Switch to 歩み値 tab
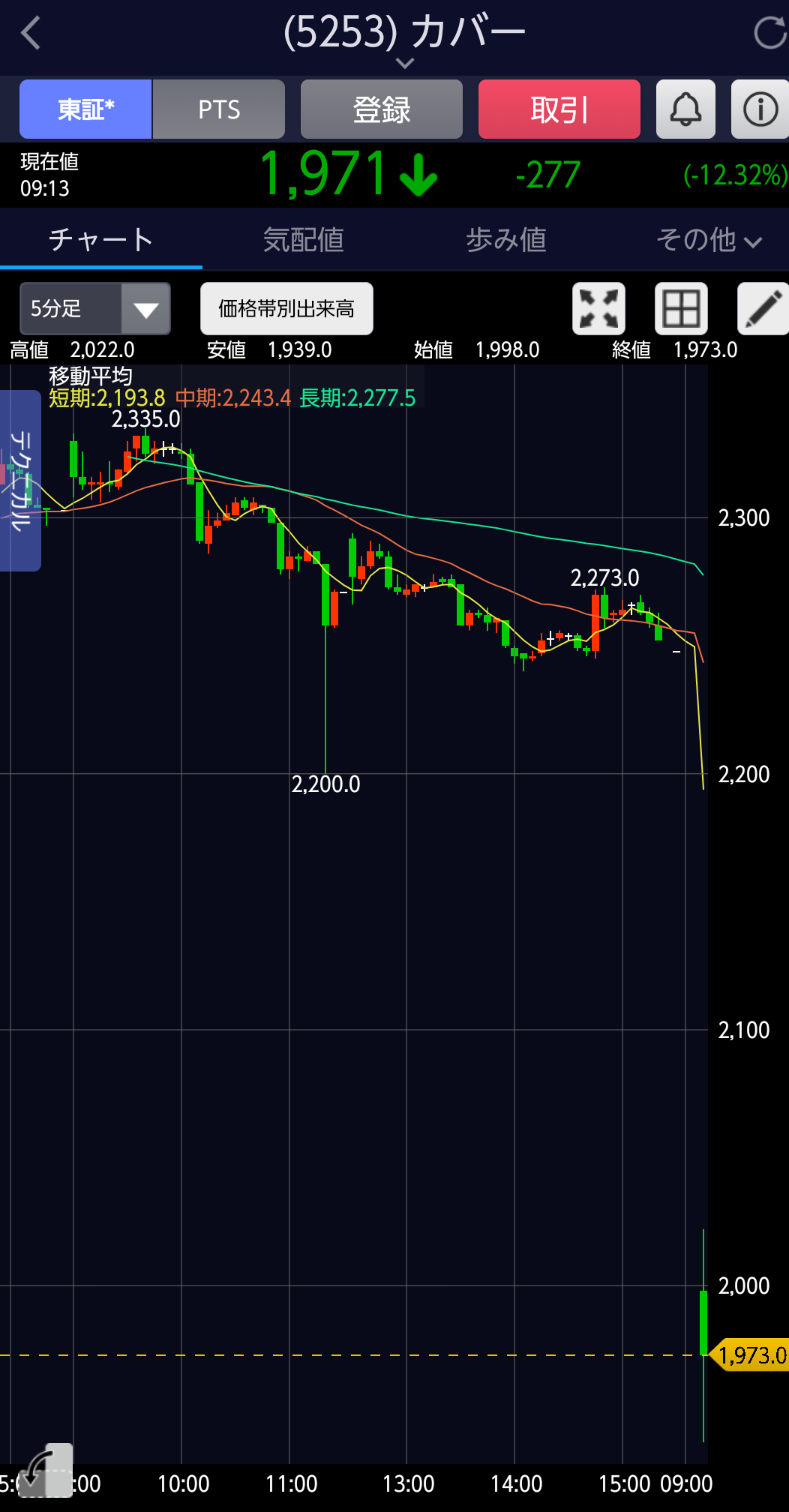Viewport: 789px width, 1512px height. (506, 240)
